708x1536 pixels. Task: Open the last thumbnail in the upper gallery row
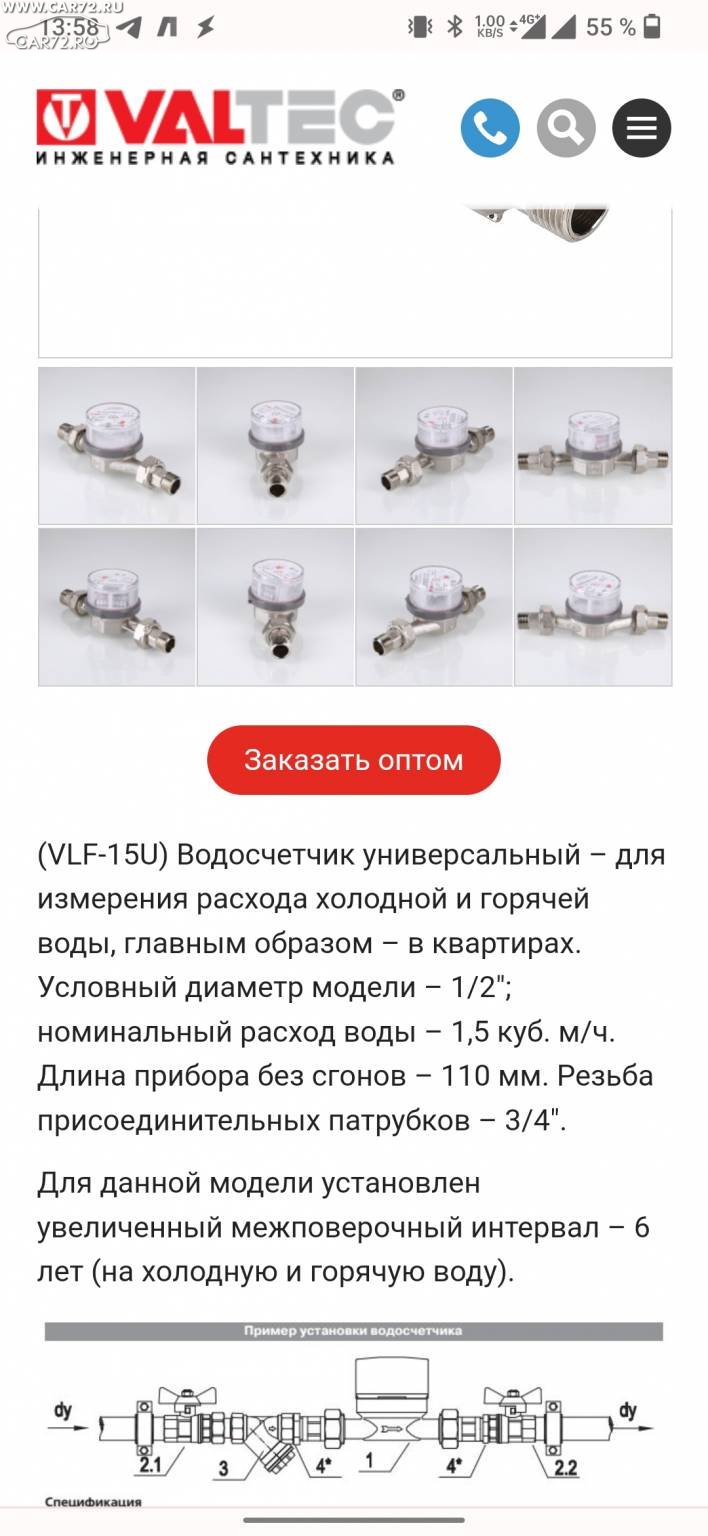[x=593, y=446]
